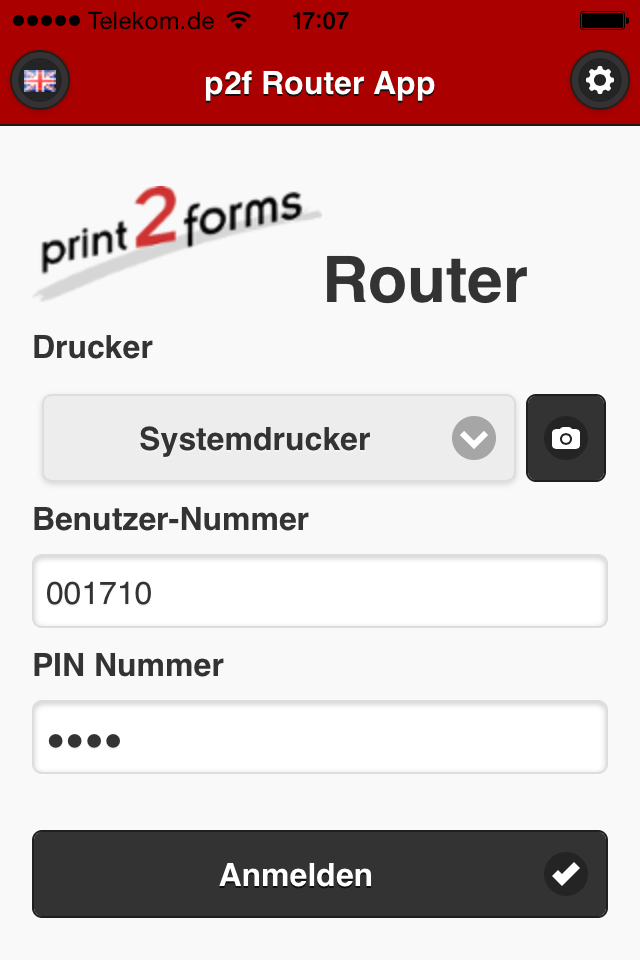Tap the camera button beside printer selection
Image resolution: width=640 pixels, height=960 pixels.
click(x=566, y=438)
